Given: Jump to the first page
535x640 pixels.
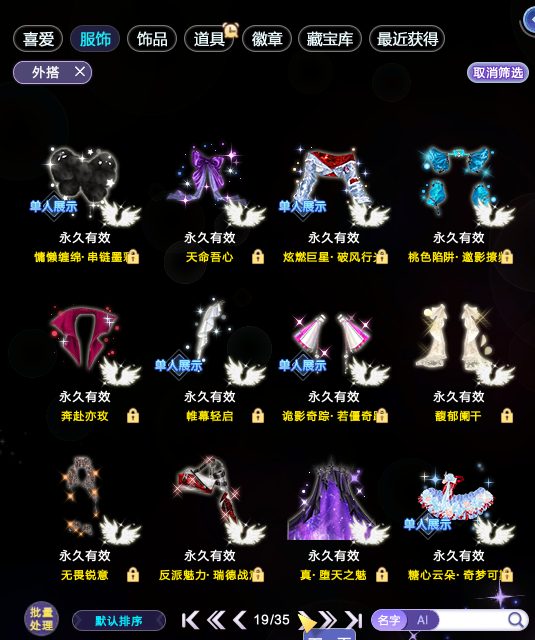Looking at the screenshot, I should click(190, 620).
